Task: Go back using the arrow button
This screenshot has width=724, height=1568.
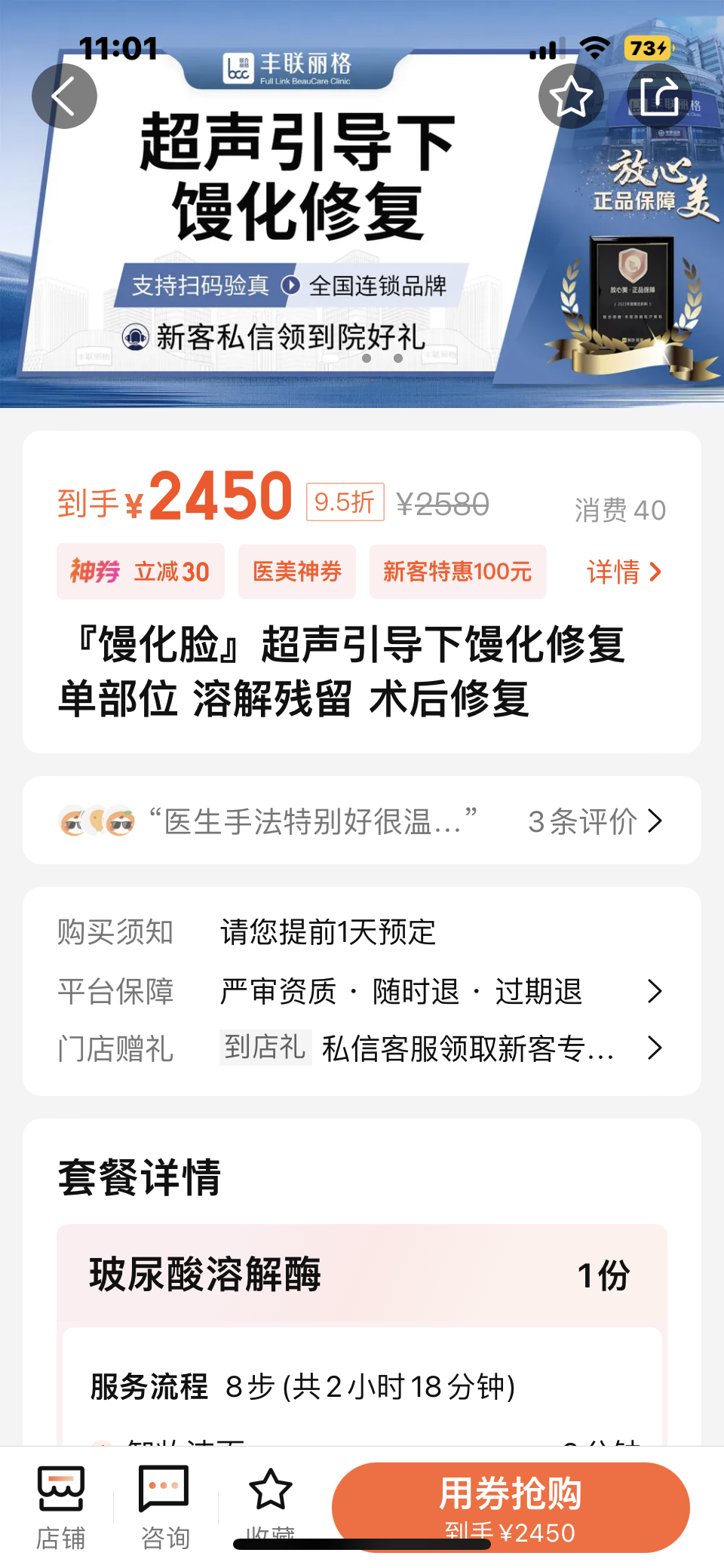Action: pyautogui.click(x=64, y=97)
